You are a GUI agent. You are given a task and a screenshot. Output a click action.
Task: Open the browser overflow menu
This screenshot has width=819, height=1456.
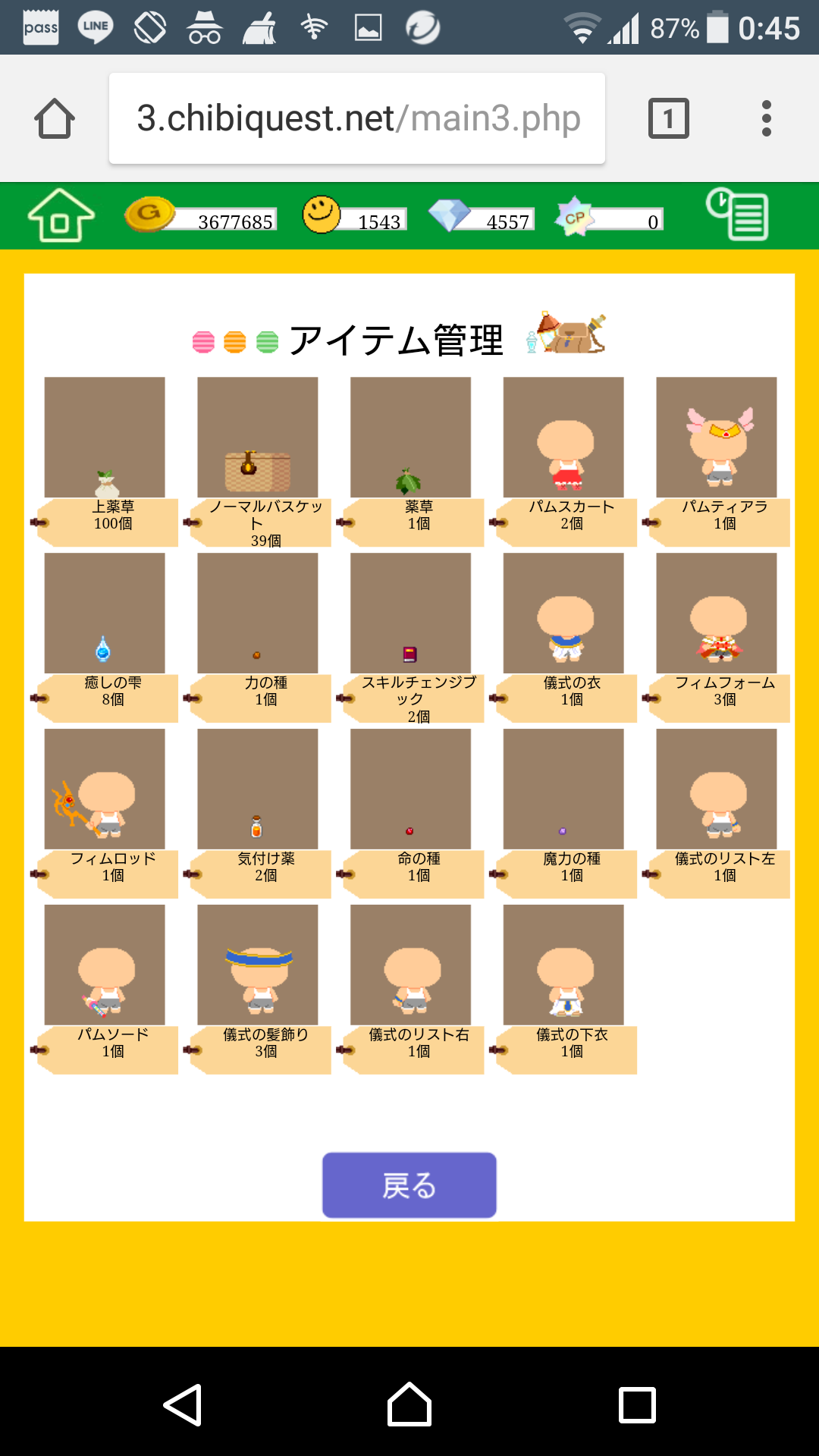(767, 118)
